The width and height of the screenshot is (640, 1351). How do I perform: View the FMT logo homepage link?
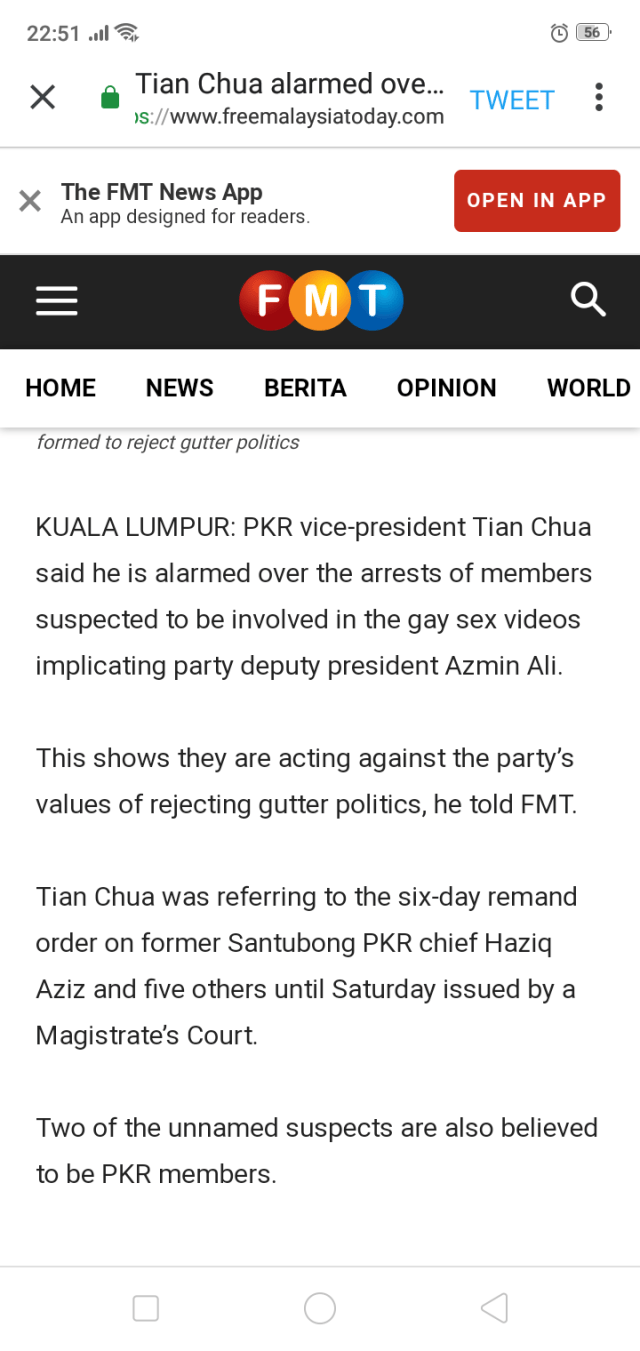tap(321, 300)
